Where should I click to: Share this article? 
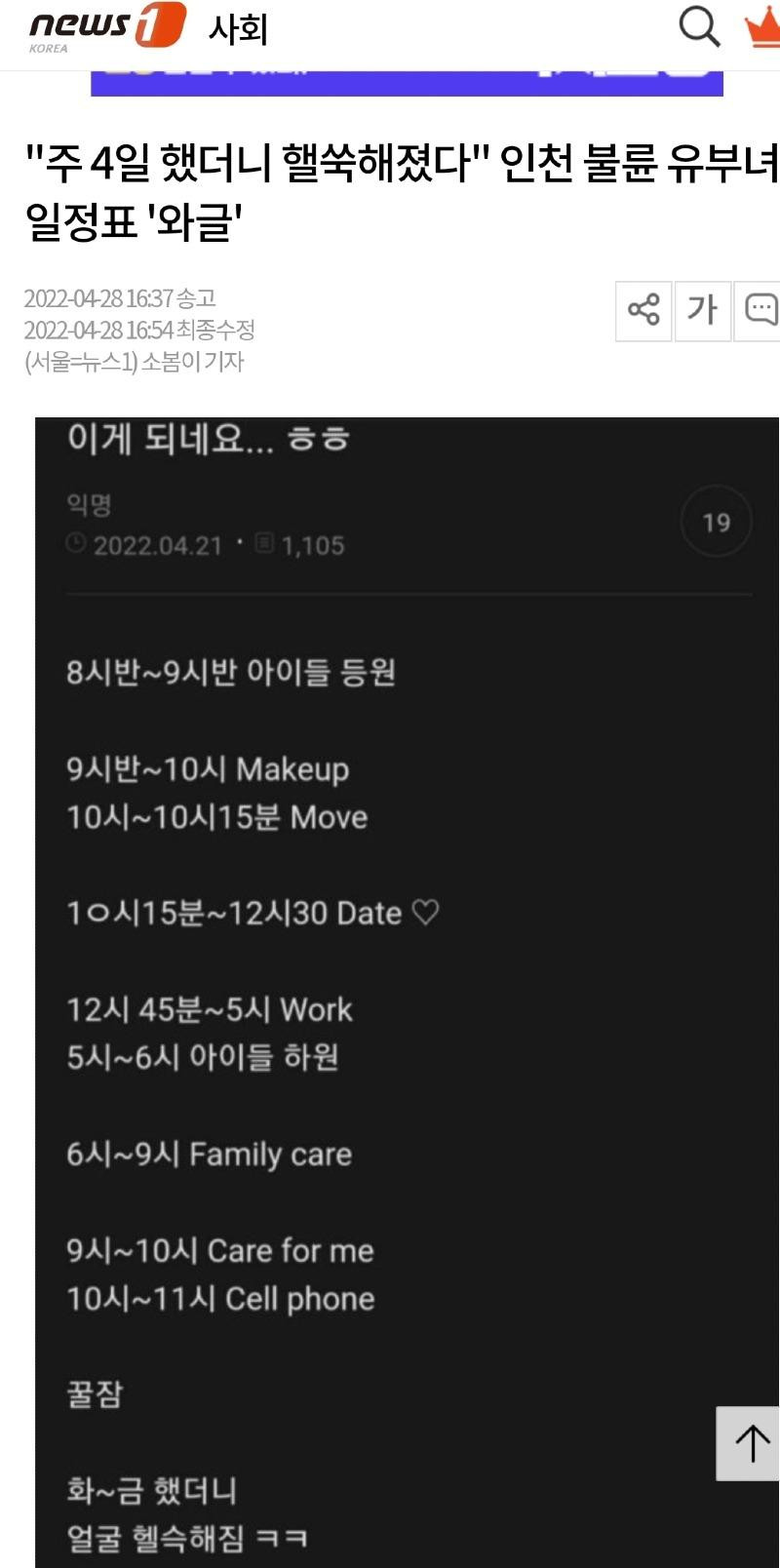[643, 310]
